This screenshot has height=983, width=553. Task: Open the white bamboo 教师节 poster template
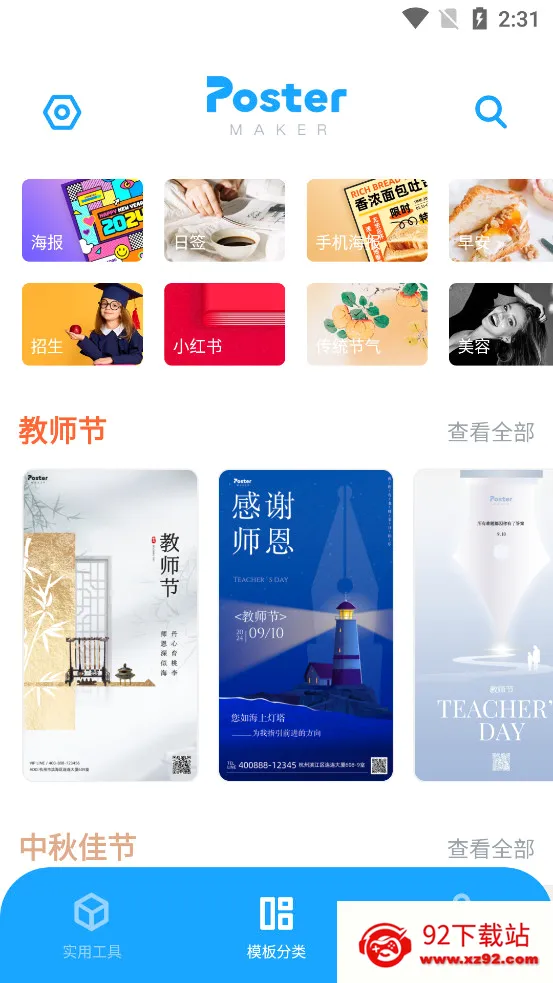(110, 625)
